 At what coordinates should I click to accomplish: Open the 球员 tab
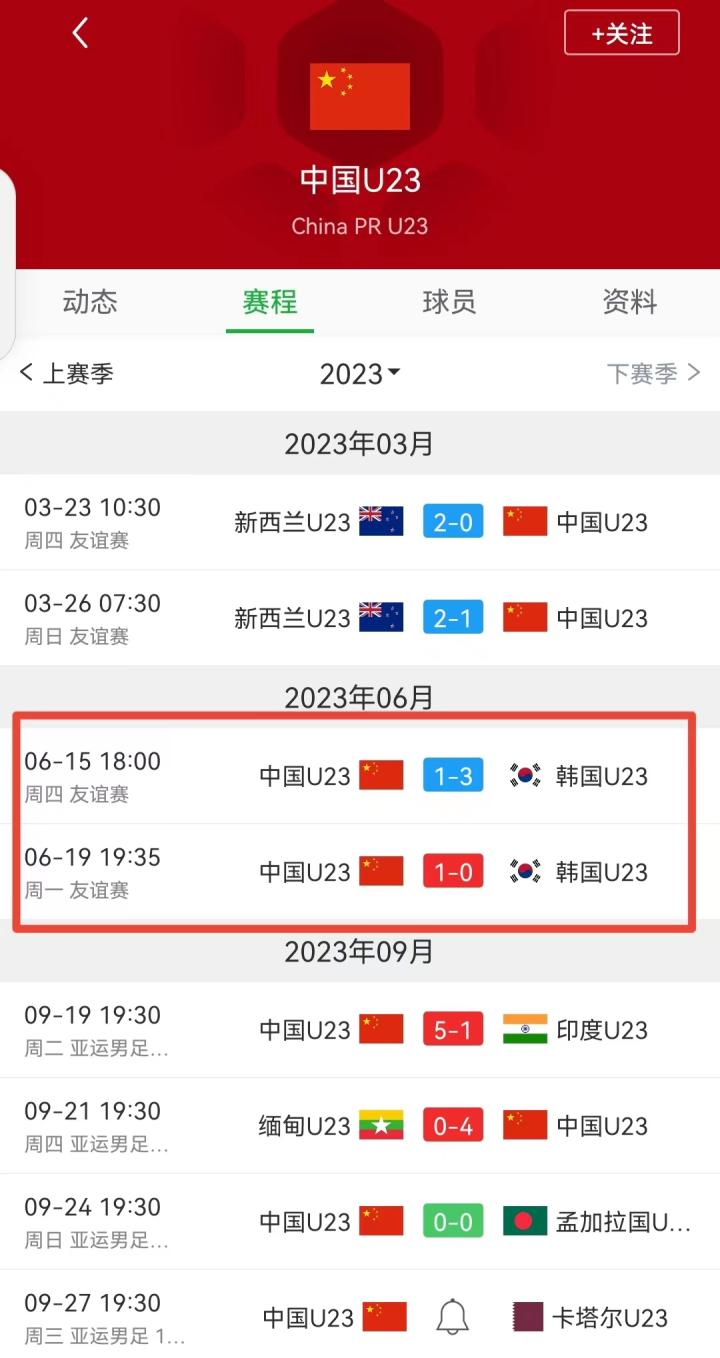pyautogui.click(x=449, y=302)
